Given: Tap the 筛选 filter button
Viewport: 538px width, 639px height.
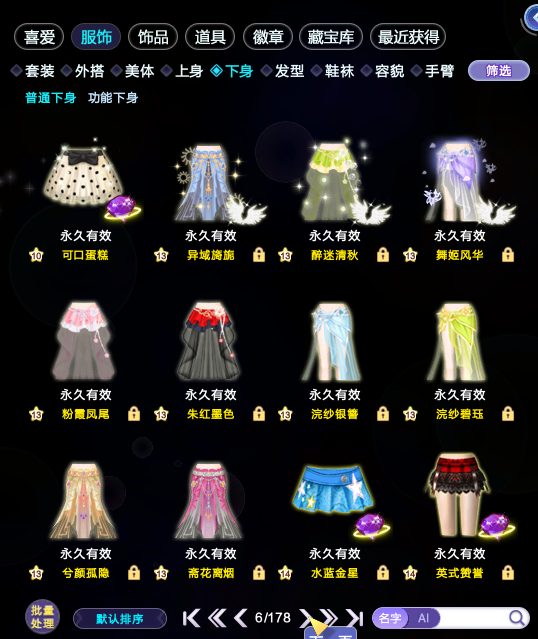Looking at the screenshot, I should [499, 71].
